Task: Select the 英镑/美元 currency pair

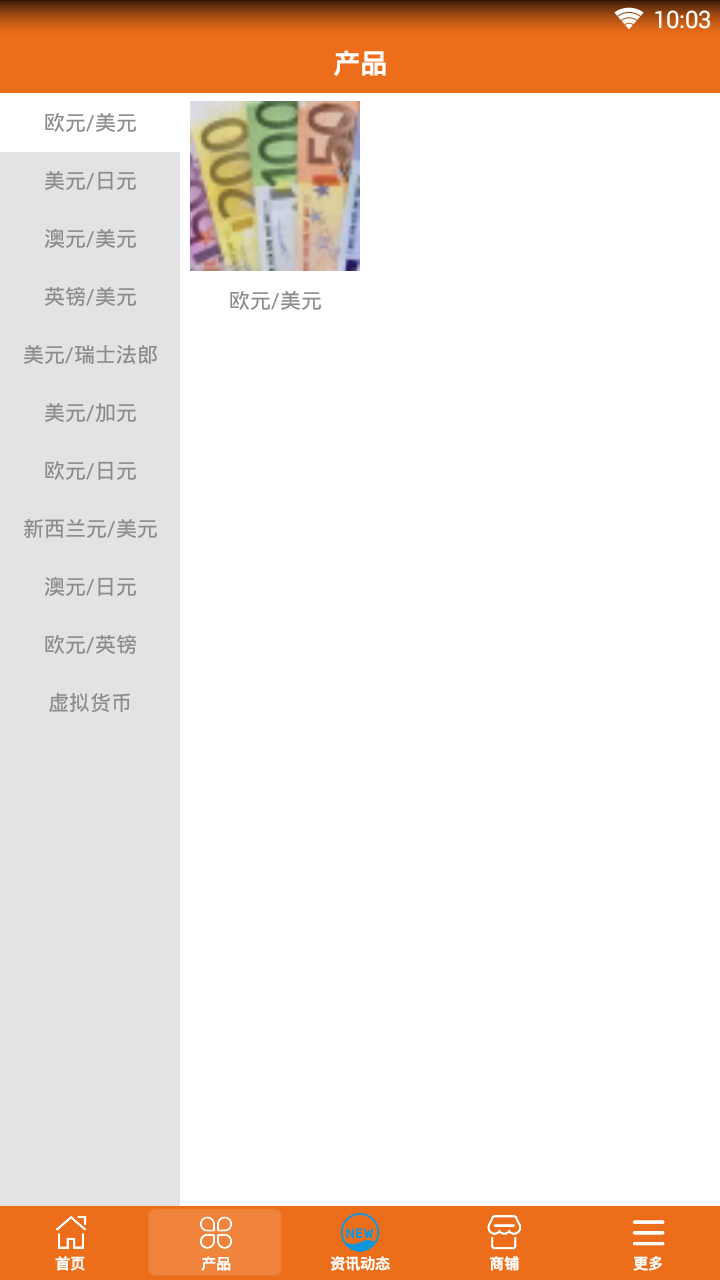Action: (90, 297)
